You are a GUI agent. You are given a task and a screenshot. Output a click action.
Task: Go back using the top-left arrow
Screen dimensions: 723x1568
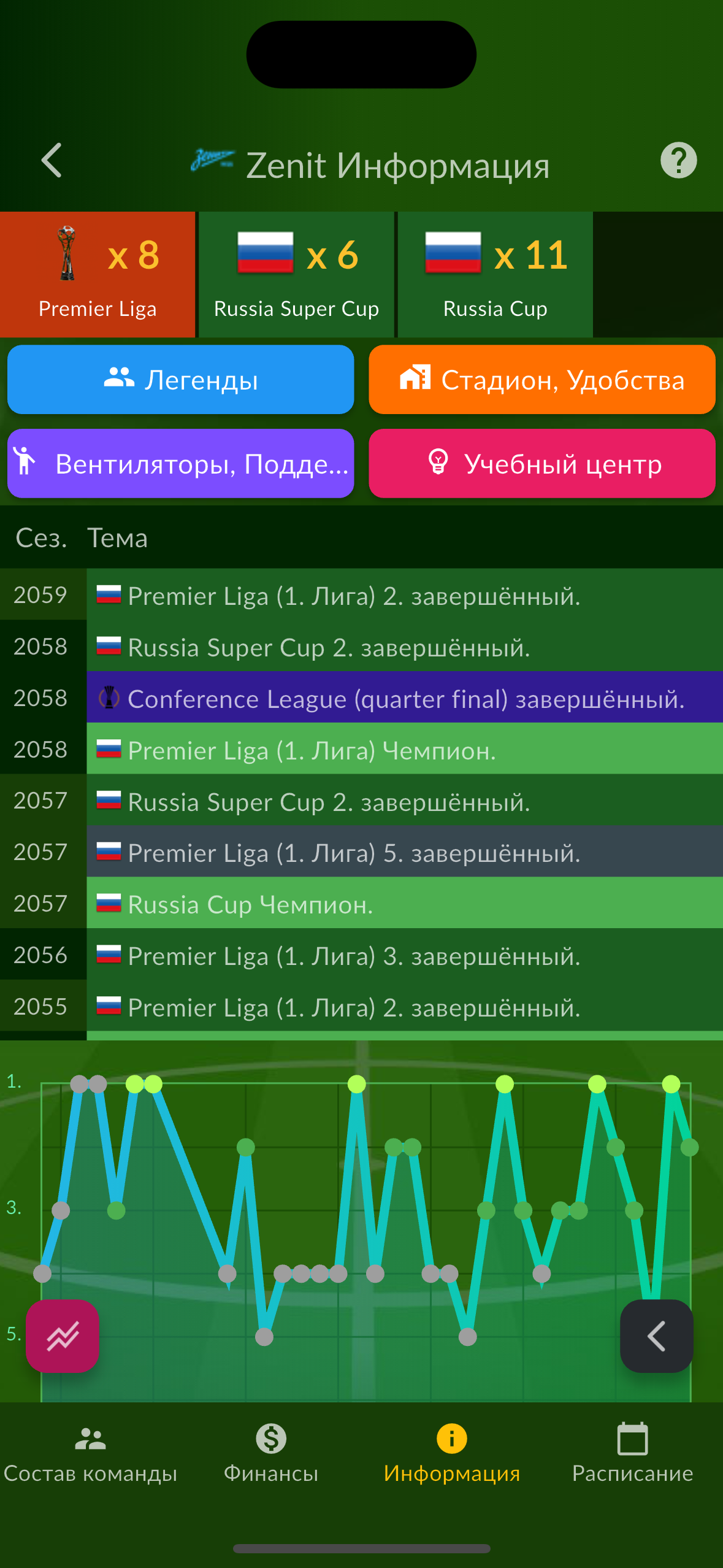(52, 161)
